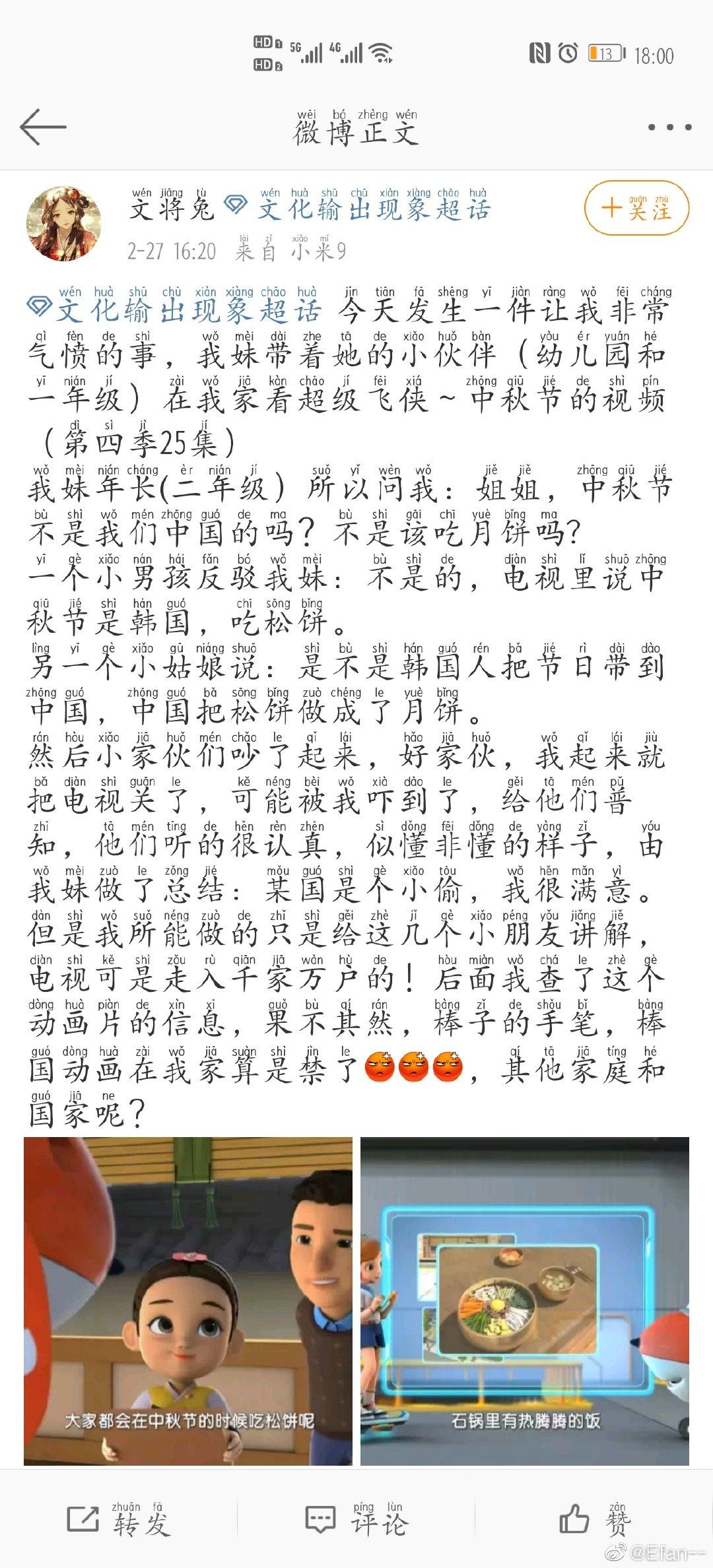Viewport: 713px width, 1568px height.
Task: Follow the author with the 关注 button
Action: tap(636, 208)
